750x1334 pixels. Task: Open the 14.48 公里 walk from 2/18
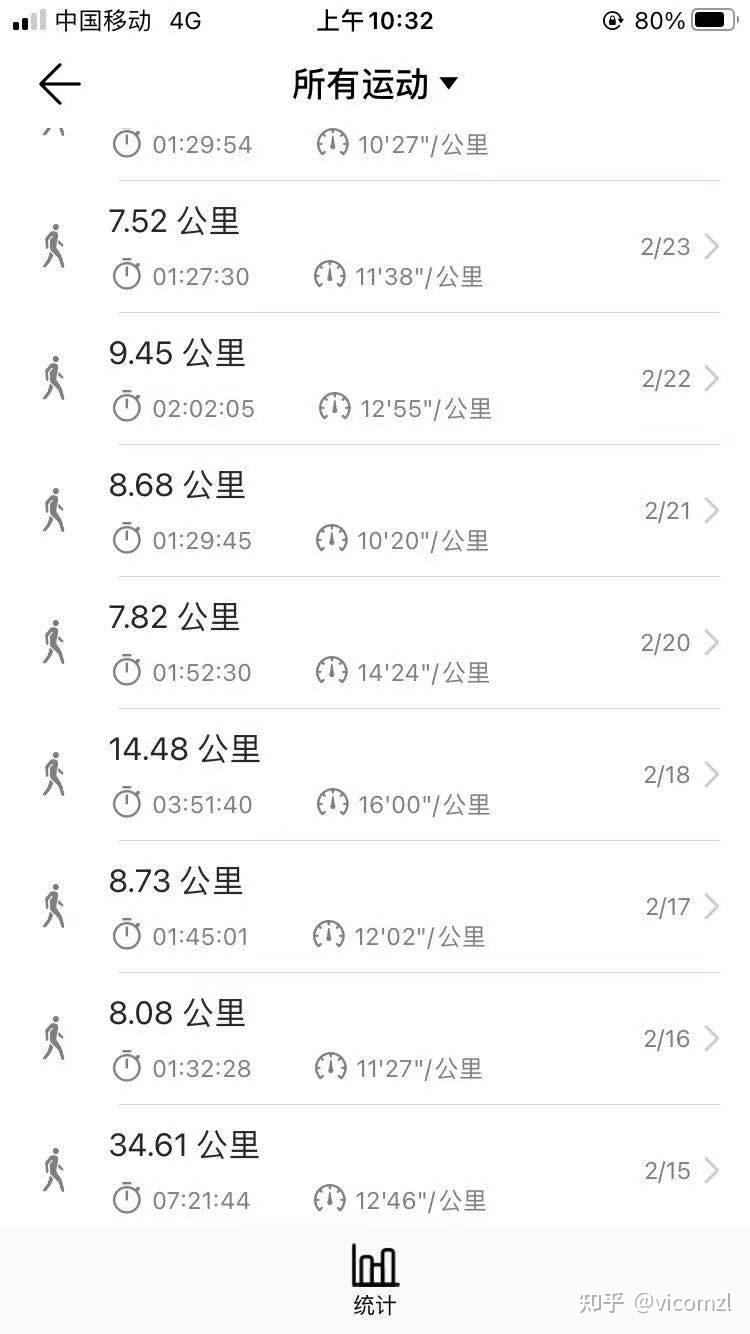[400, 775]
